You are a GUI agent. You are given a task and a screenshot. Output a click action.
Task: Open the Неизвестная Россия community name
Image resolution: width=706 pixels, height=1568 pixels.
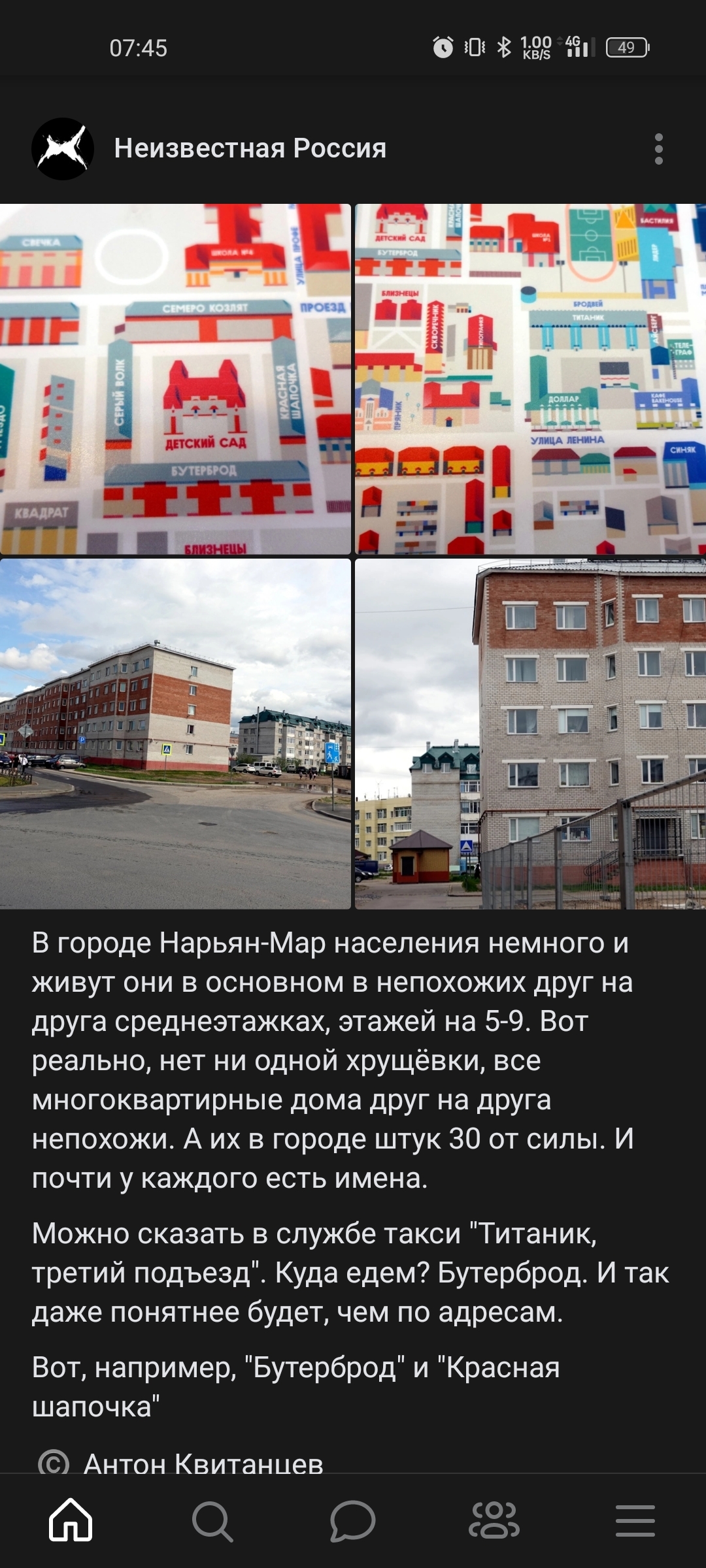250,149
